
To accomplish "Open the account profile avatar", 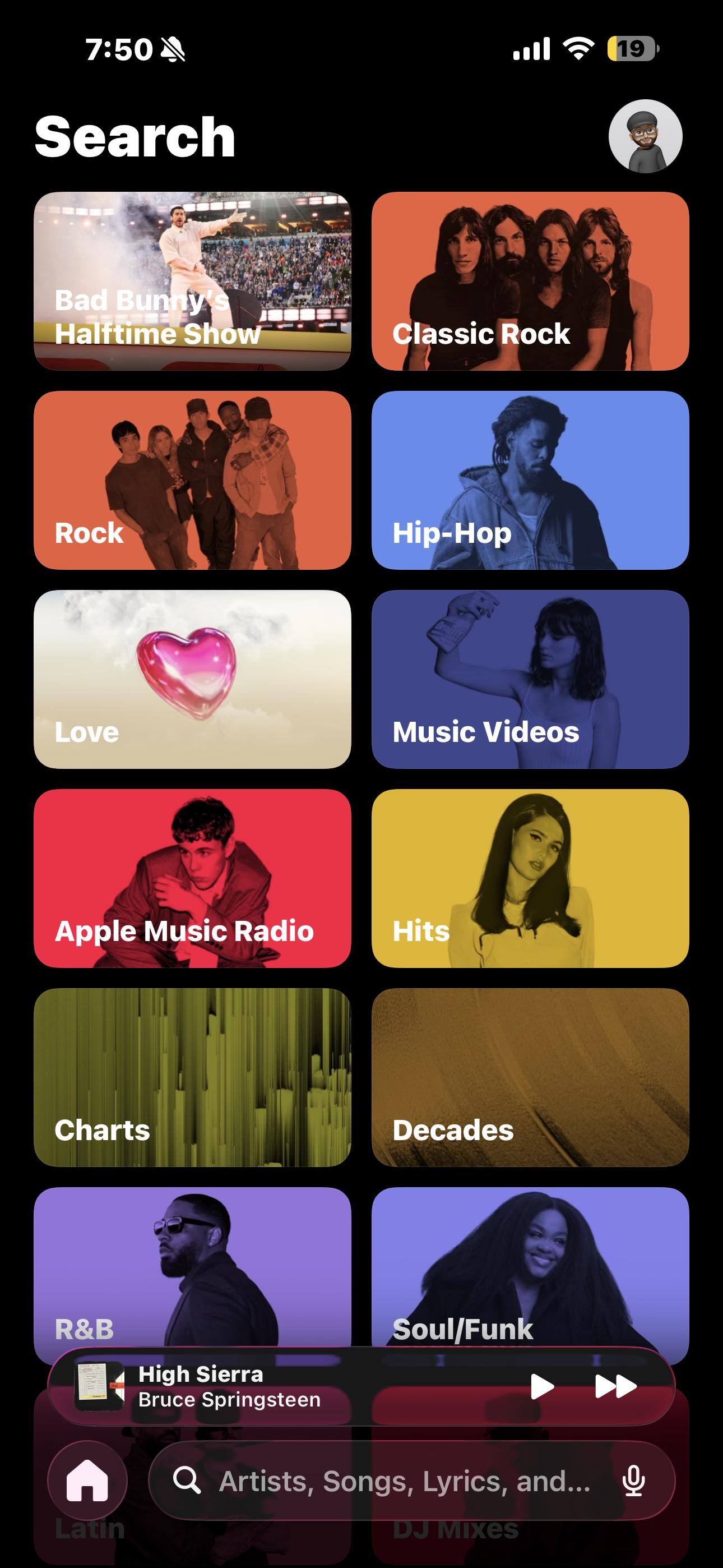I will (x=645, y=136).
